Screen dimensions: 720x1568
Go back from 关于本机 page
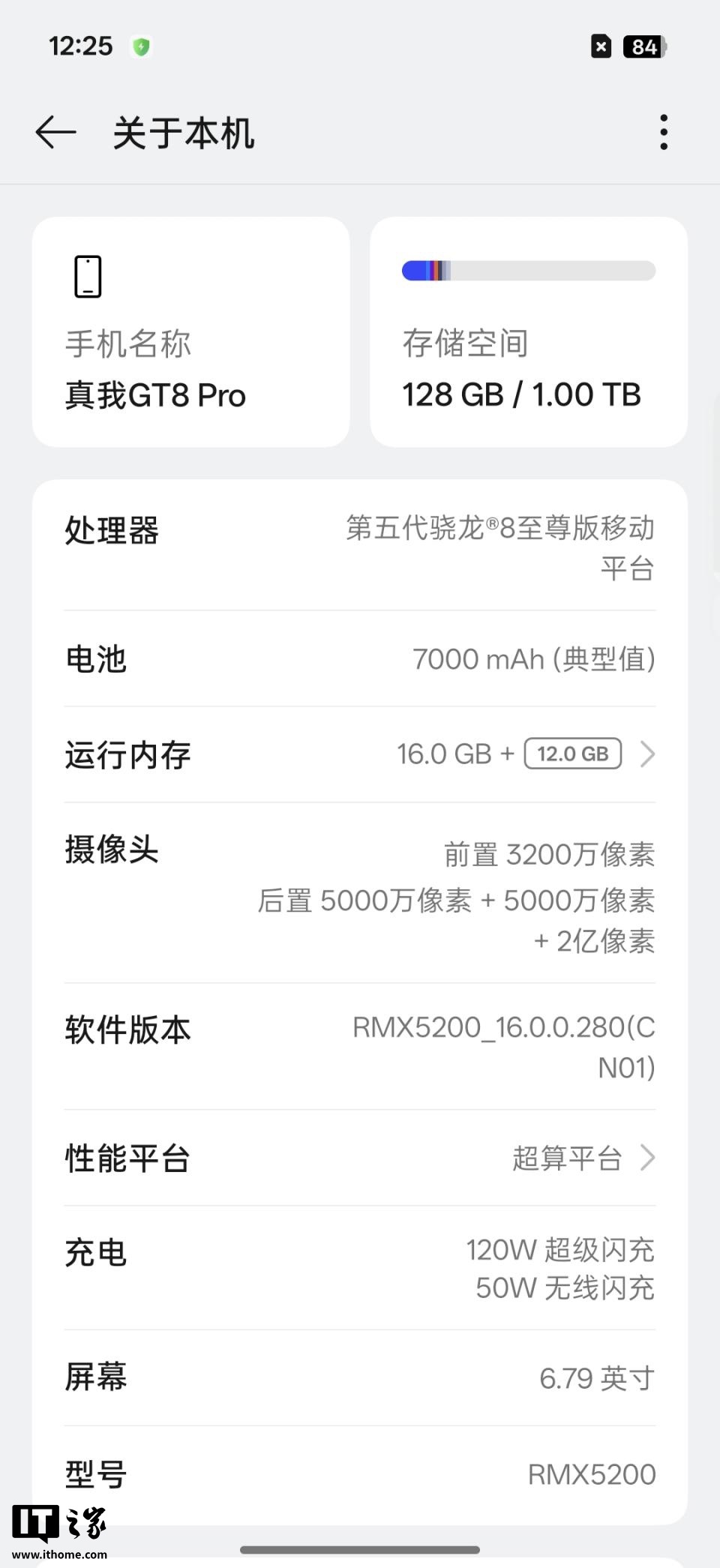(x=56, y=133)
